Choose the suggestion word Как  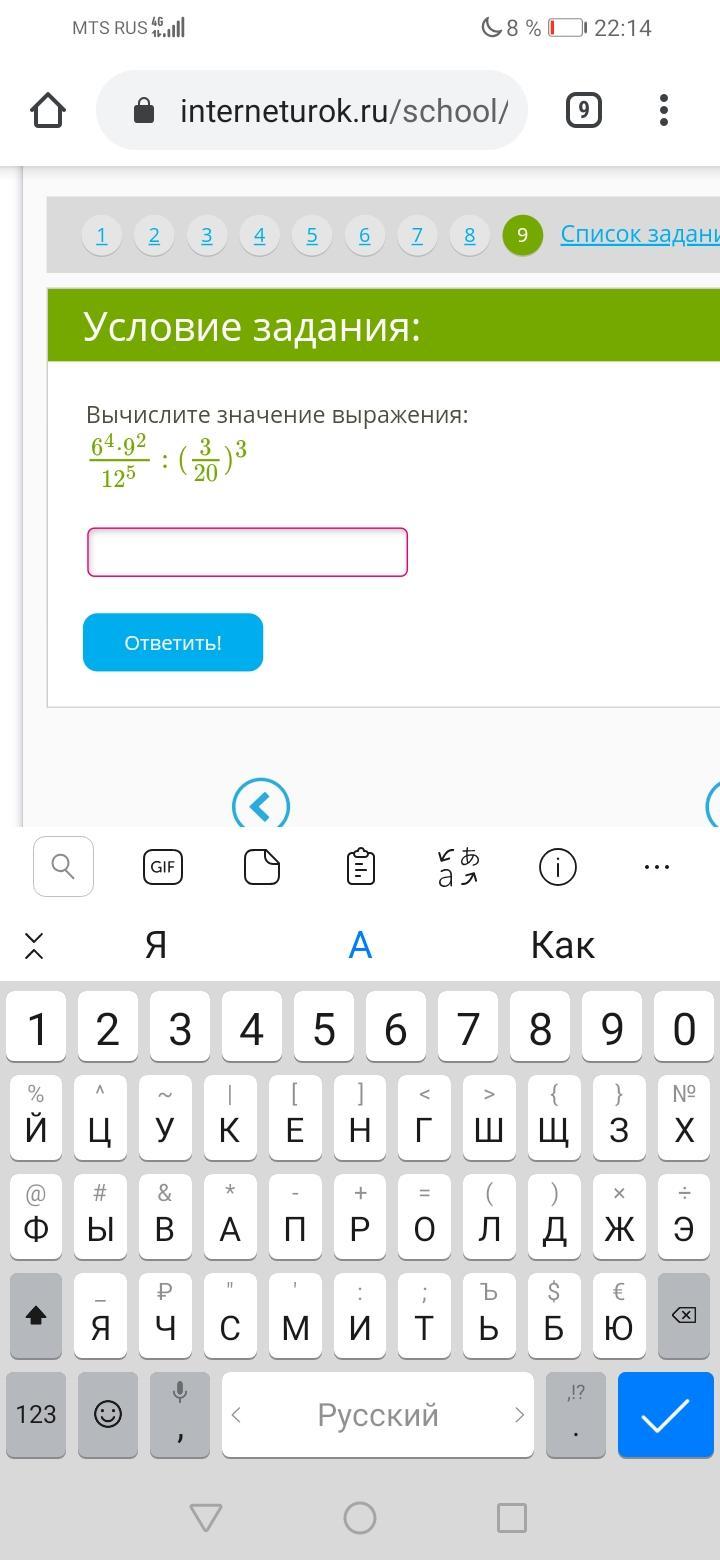pos(562,944)
